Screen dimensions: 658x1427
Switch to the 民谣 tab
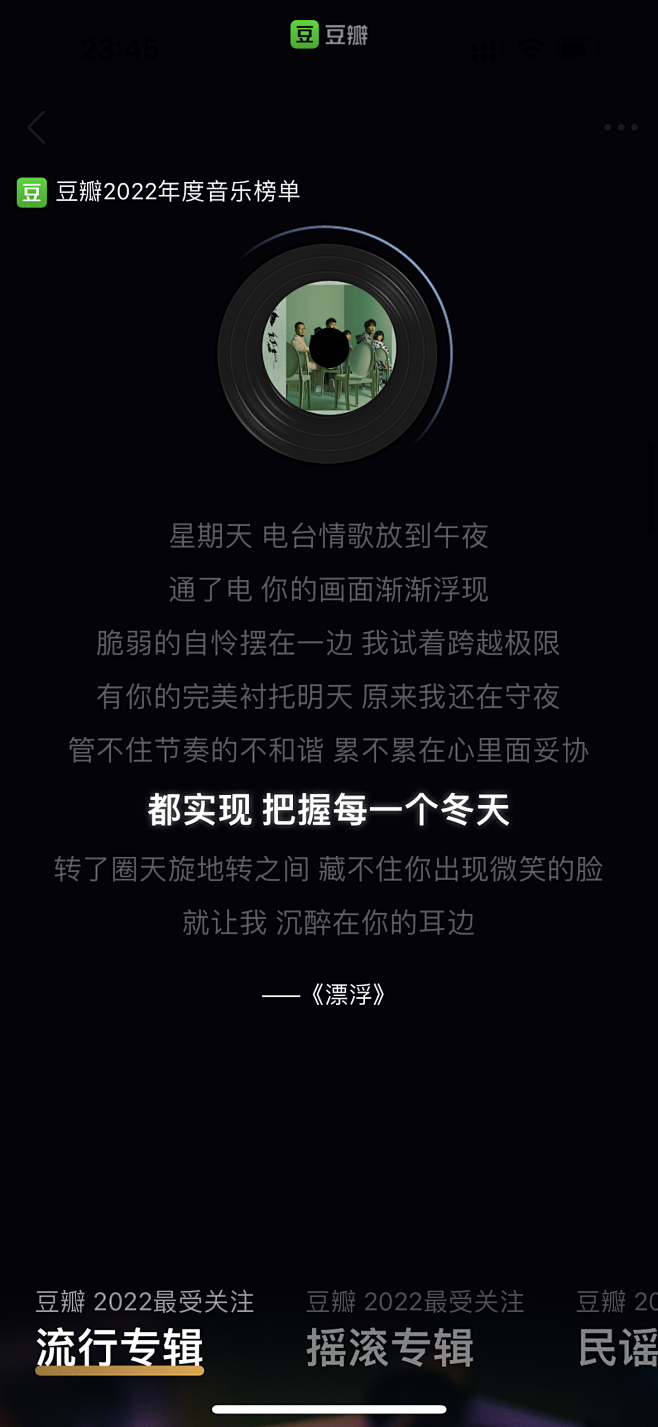pos(617,1347)
